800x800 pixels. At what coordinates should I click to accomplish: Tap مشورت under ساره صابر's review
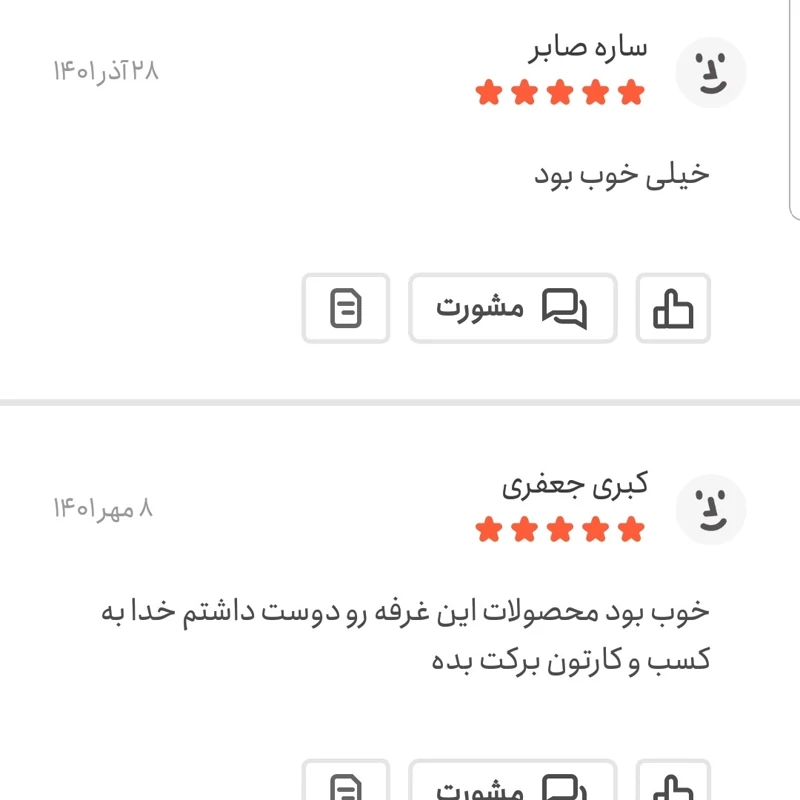512,308
